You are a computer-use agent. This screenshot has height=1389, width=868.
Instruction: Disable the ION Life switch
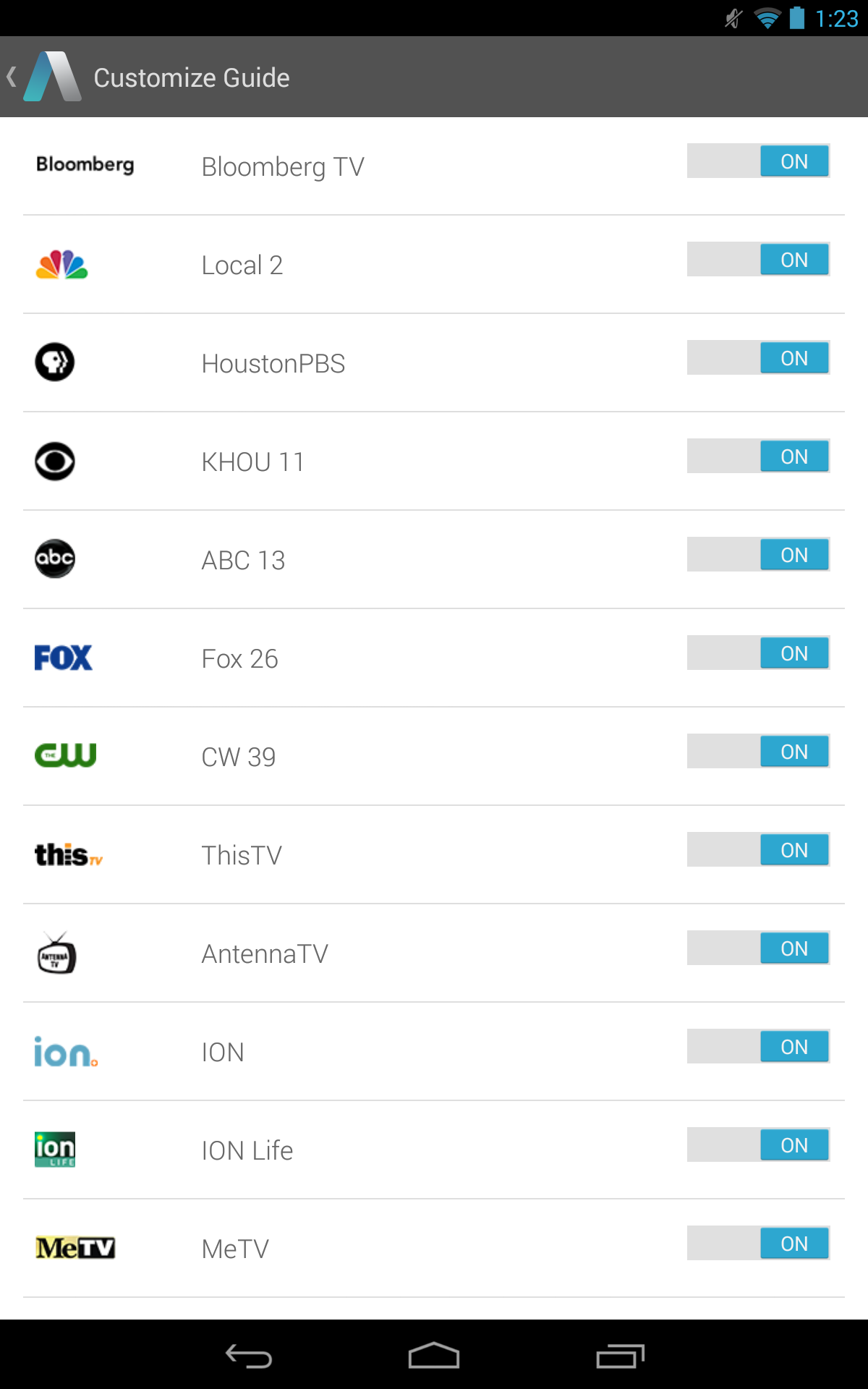coord(757,1145)
